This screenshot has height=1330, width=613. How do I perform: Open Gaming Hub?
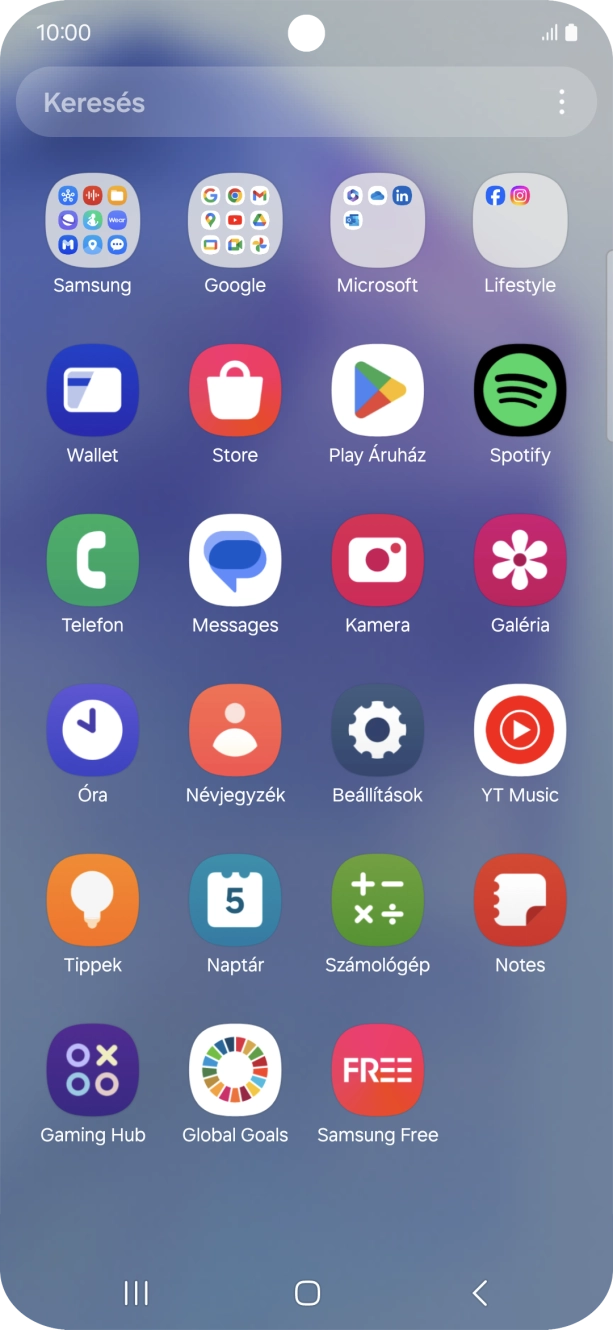tap(93, 1070)
